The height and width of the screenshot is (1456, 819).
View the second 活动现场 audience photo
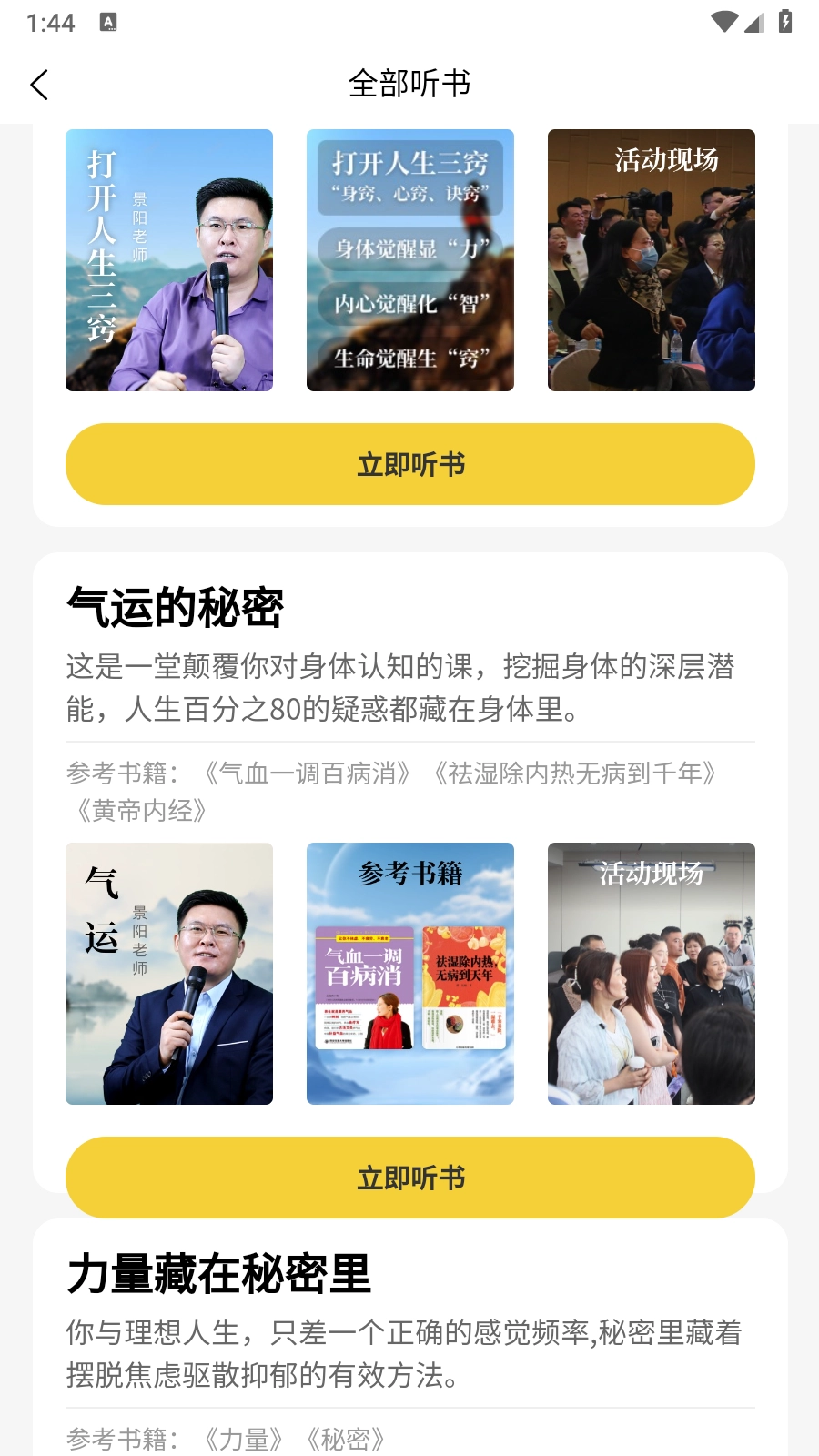651,975
